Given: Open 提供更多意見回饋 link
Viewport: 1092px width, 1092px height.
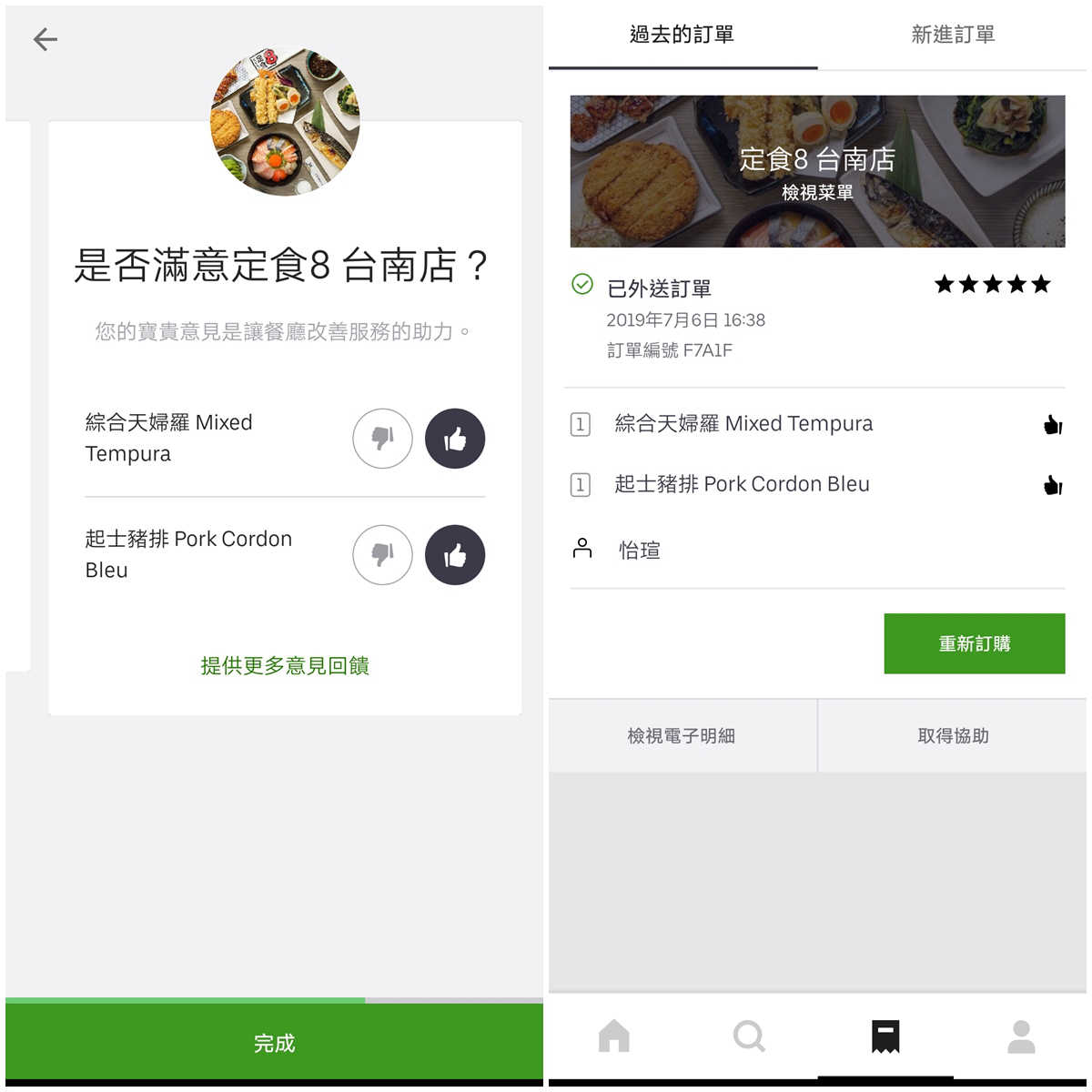Looking at the screenshot, I should tap(285, 666).
